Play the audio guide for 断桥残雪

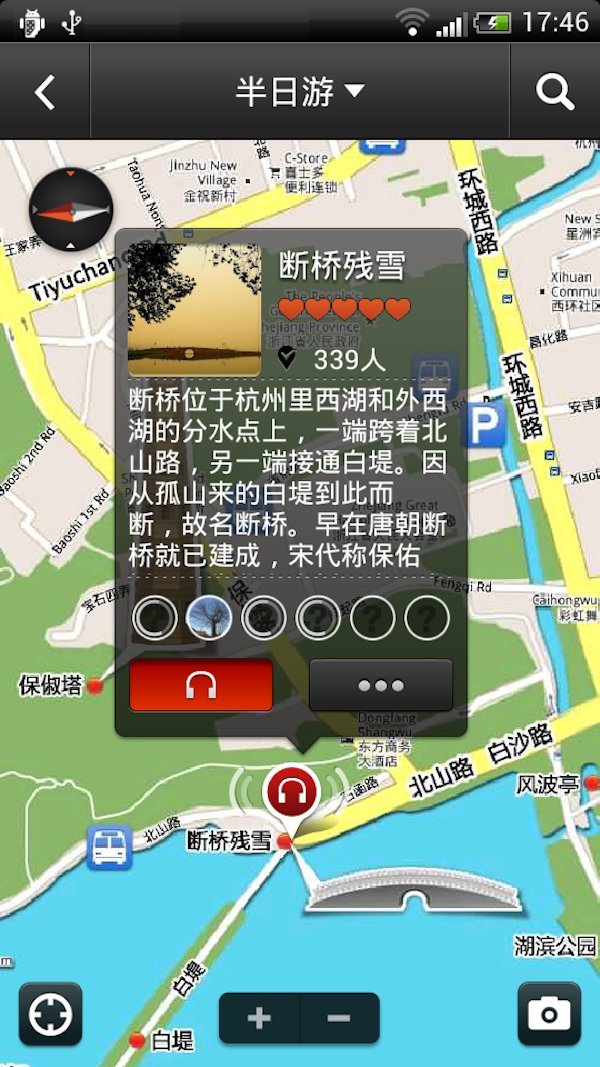click(201, 685)
